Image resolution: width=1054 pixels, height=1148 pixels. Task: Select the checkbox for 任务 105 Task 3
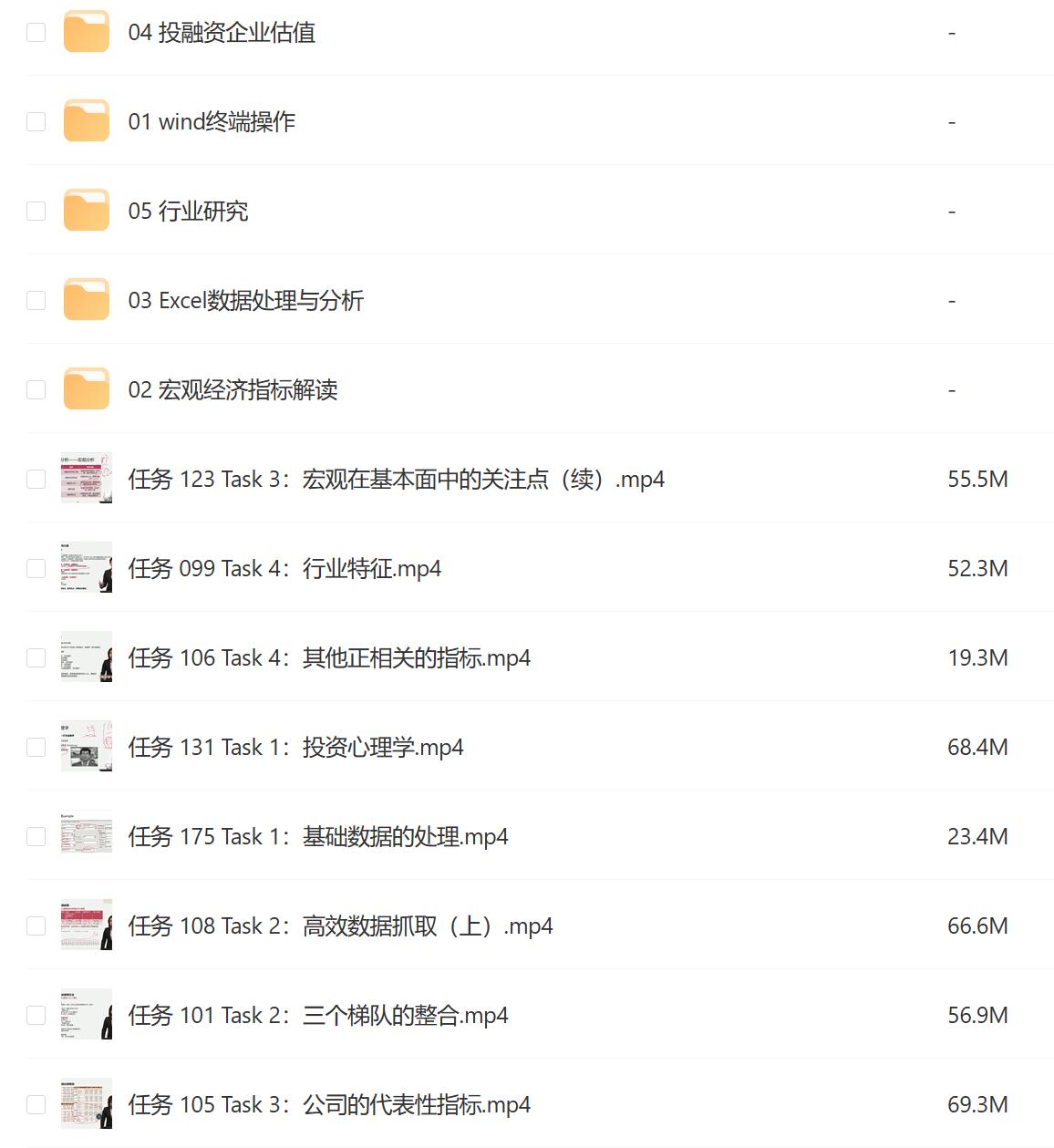pos(36,1103)
